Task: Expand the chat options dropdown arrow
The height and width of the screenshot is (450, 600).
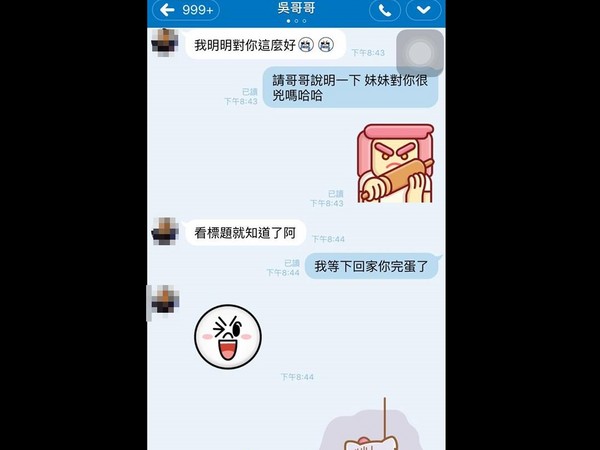Action: click(423, 10)
